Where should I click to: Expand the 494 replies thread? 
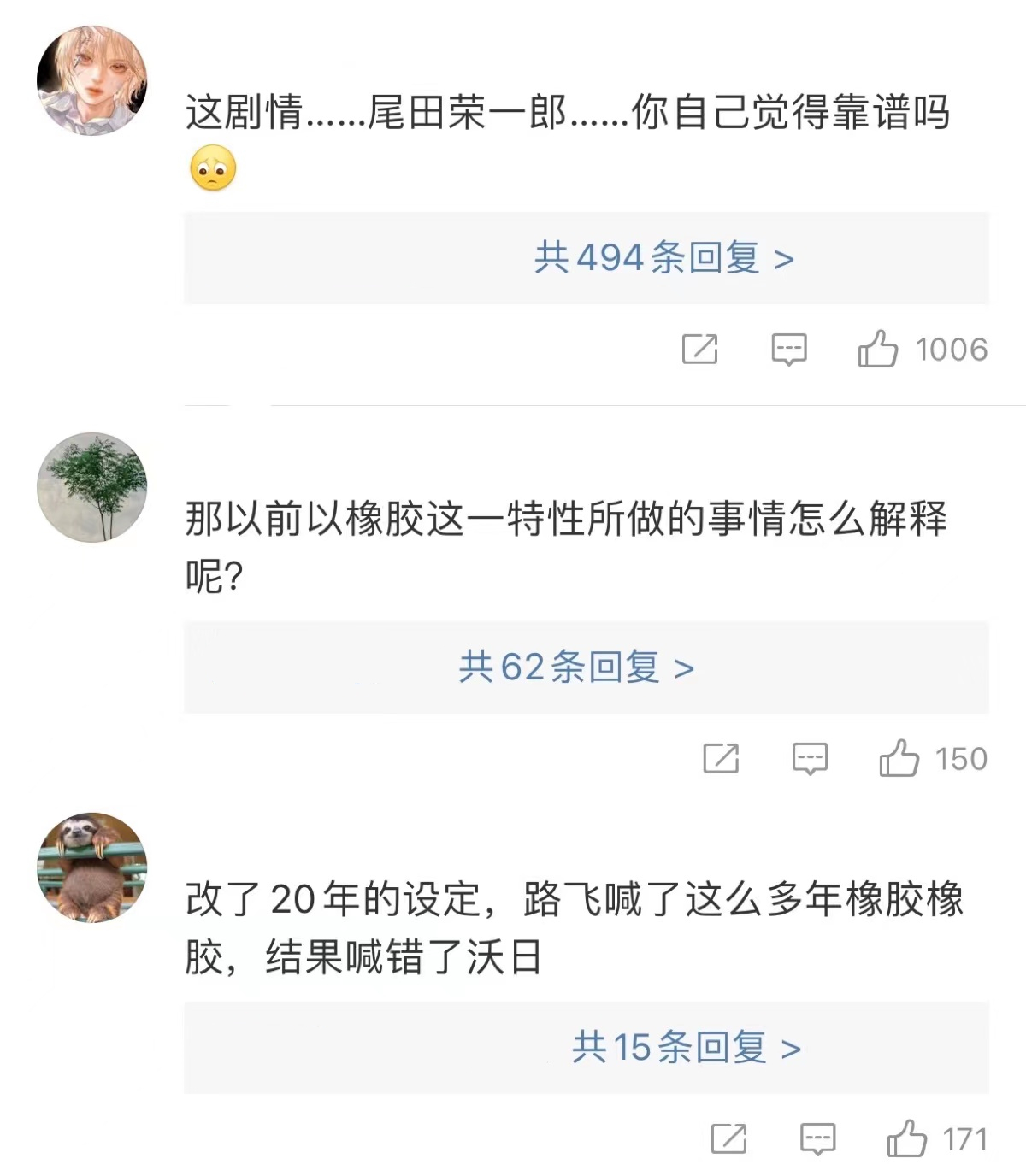[663, 257]
